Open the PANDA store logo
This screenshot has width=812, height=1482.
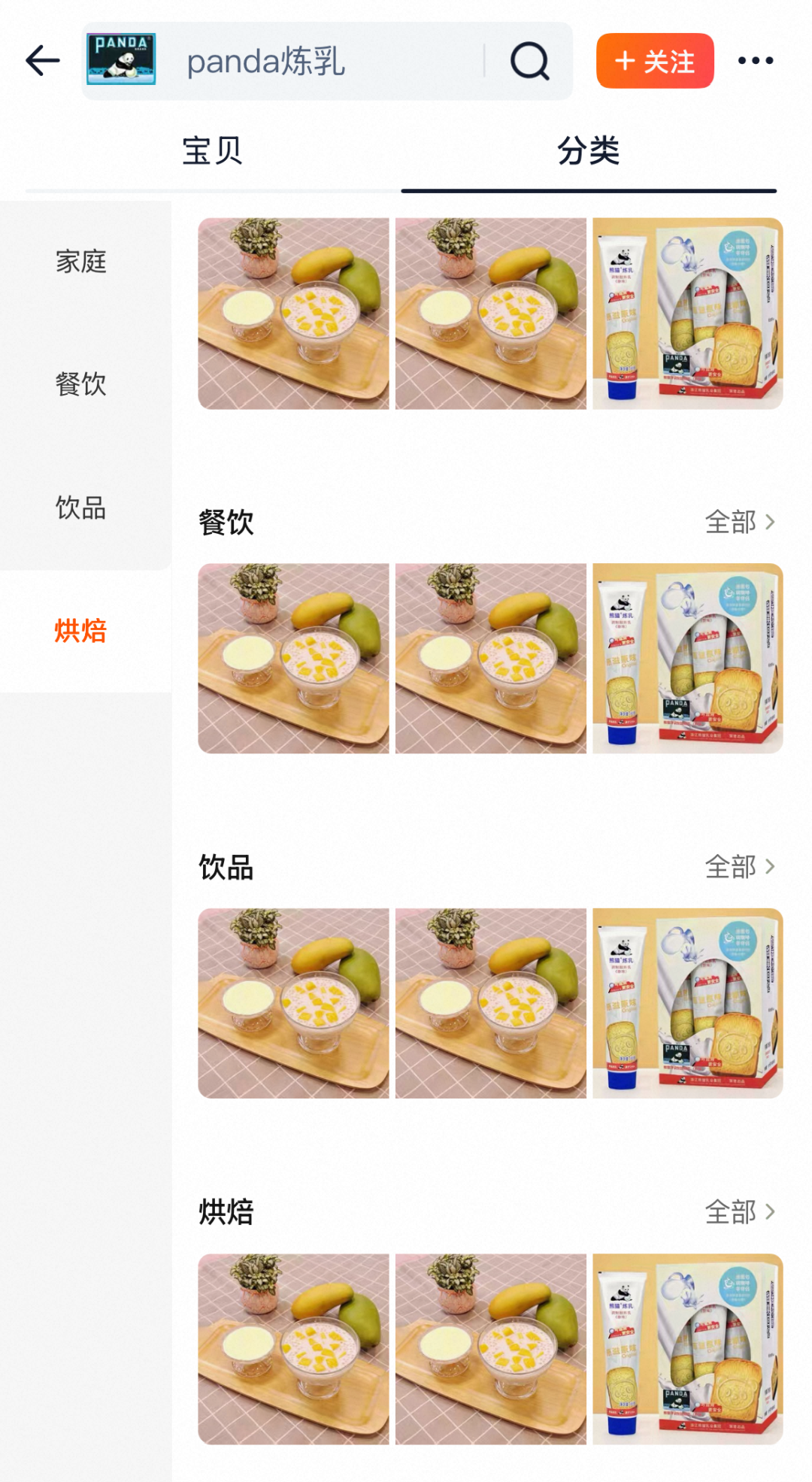pyautogui.click(x=121, y=59)
